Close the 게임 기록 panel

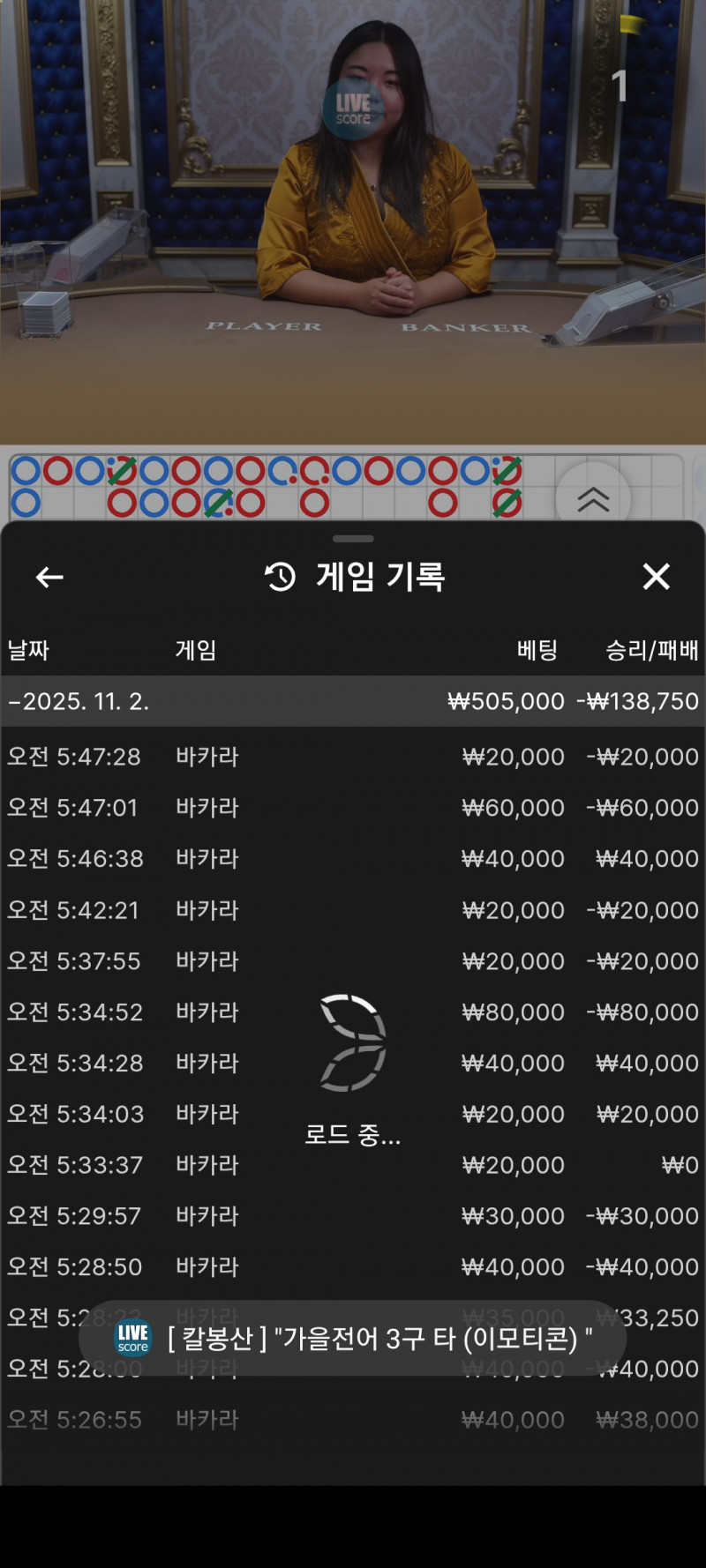[657, 577]
